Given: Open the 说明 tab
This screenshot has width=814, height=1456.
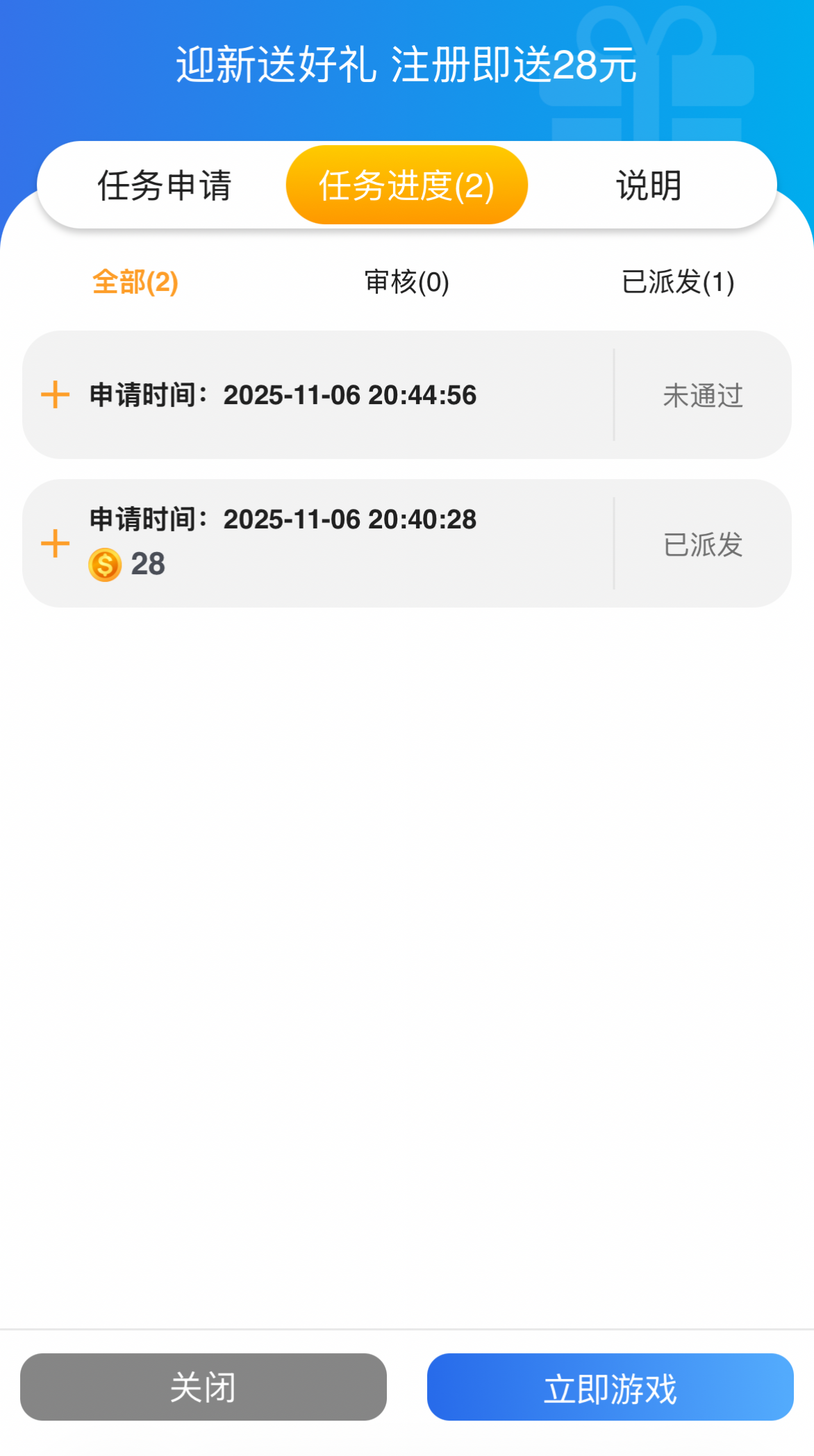Looking at the screenshot, I should point(649,185).
